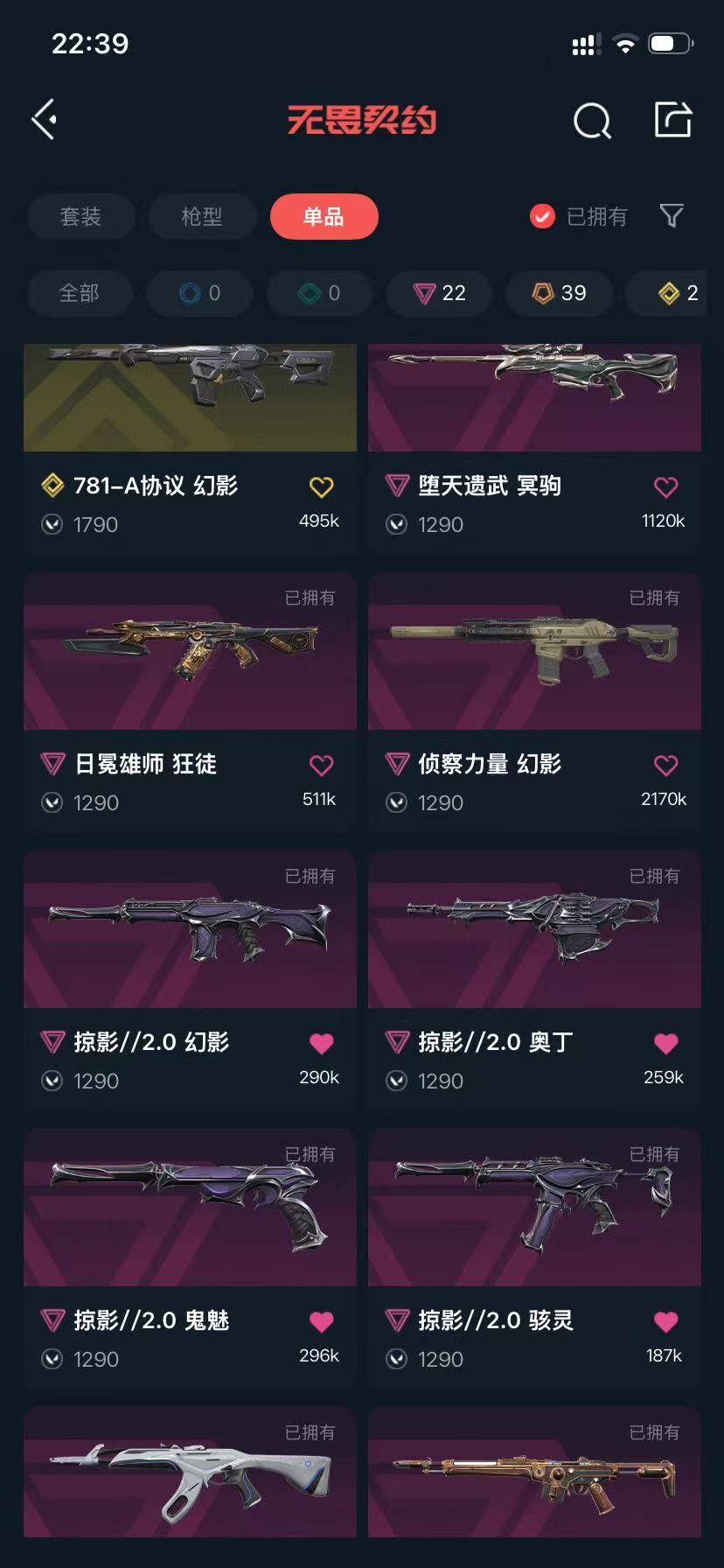
Task: Open the funnel filter options
Action: (671, 216)
